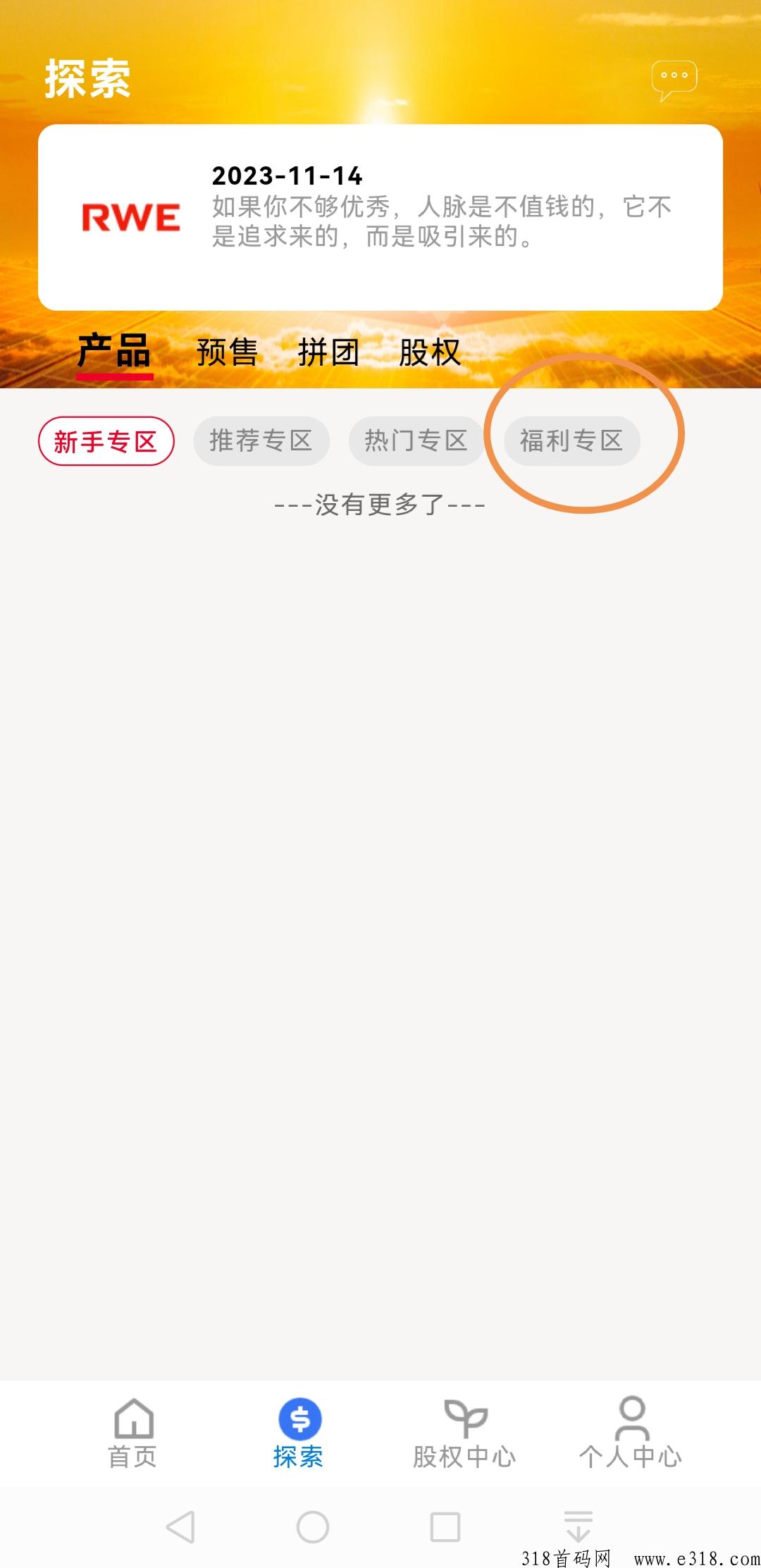The height and width of the screenshot is (1568, 761).
Task: Open the 福利专区 chip
Action: click(571, 441)
